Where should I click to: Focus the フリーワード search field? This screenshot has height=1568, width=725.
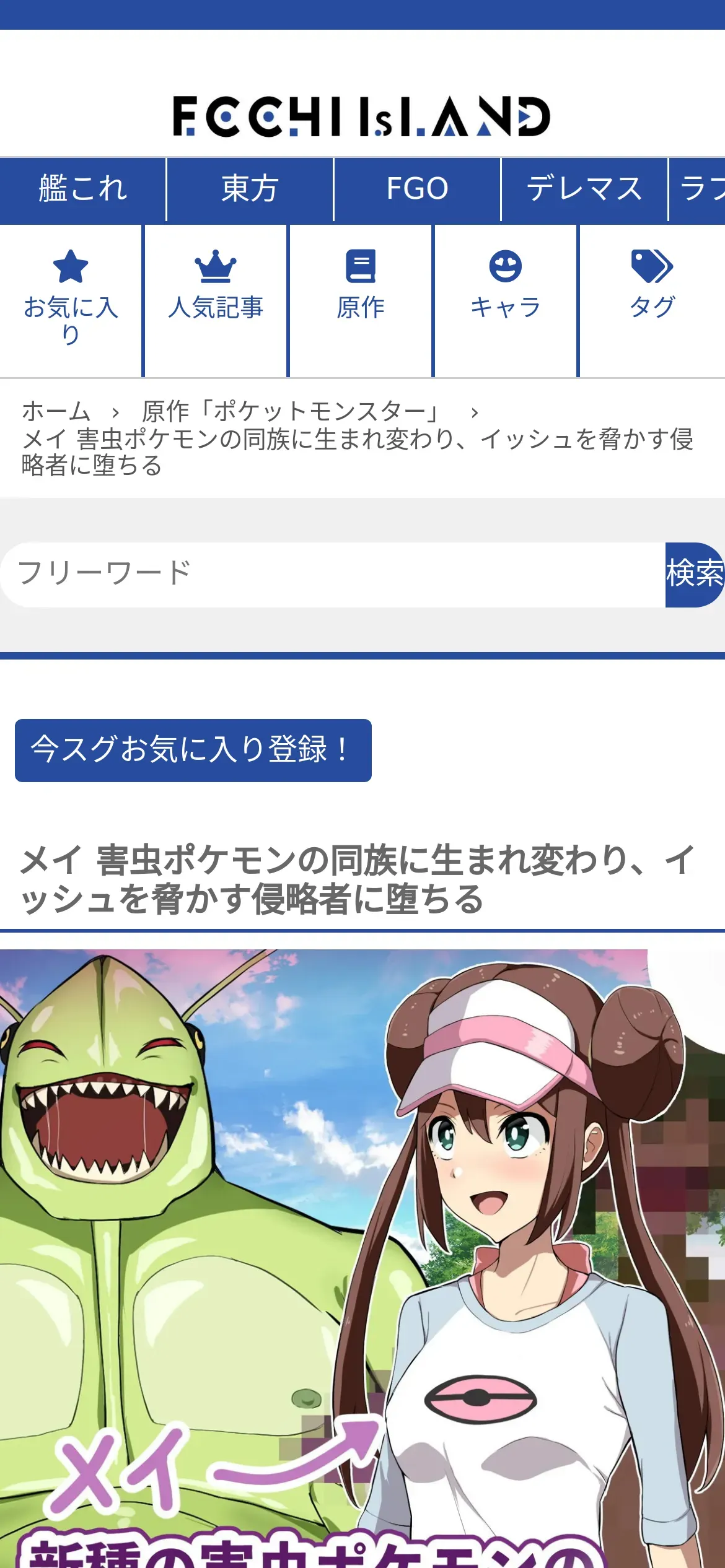point(333,575)
